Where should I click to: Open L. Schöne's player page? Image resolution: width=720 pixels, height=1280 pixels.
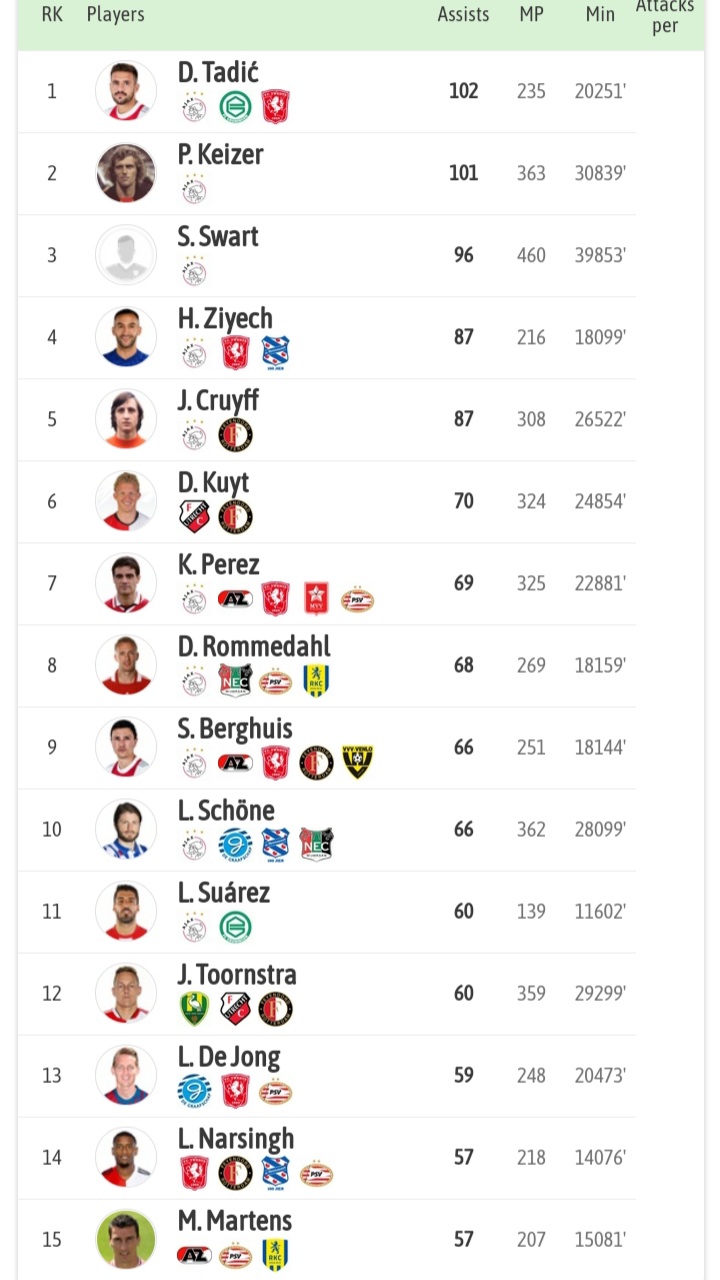226,810
